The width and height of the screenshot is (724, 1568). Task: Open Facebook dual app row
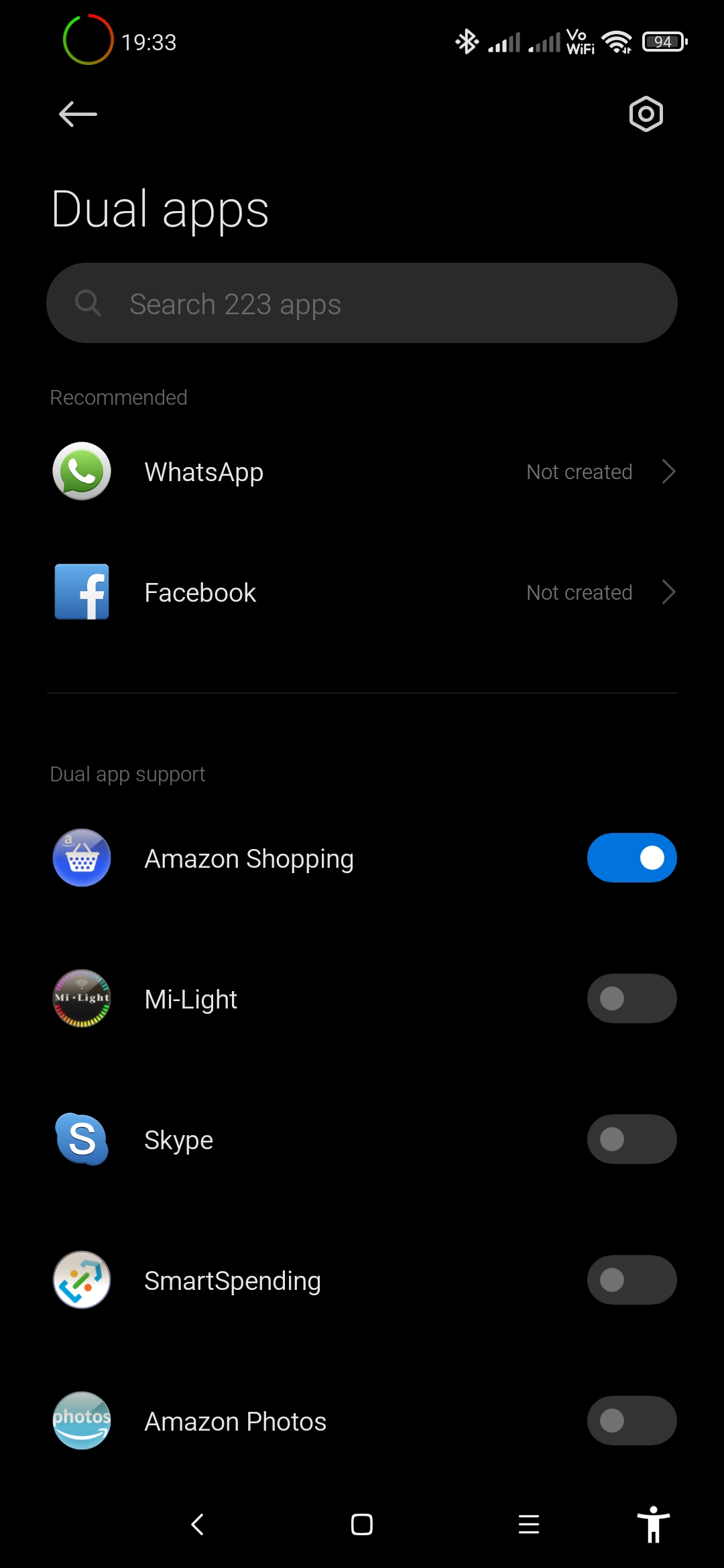(x=362, y=592)
